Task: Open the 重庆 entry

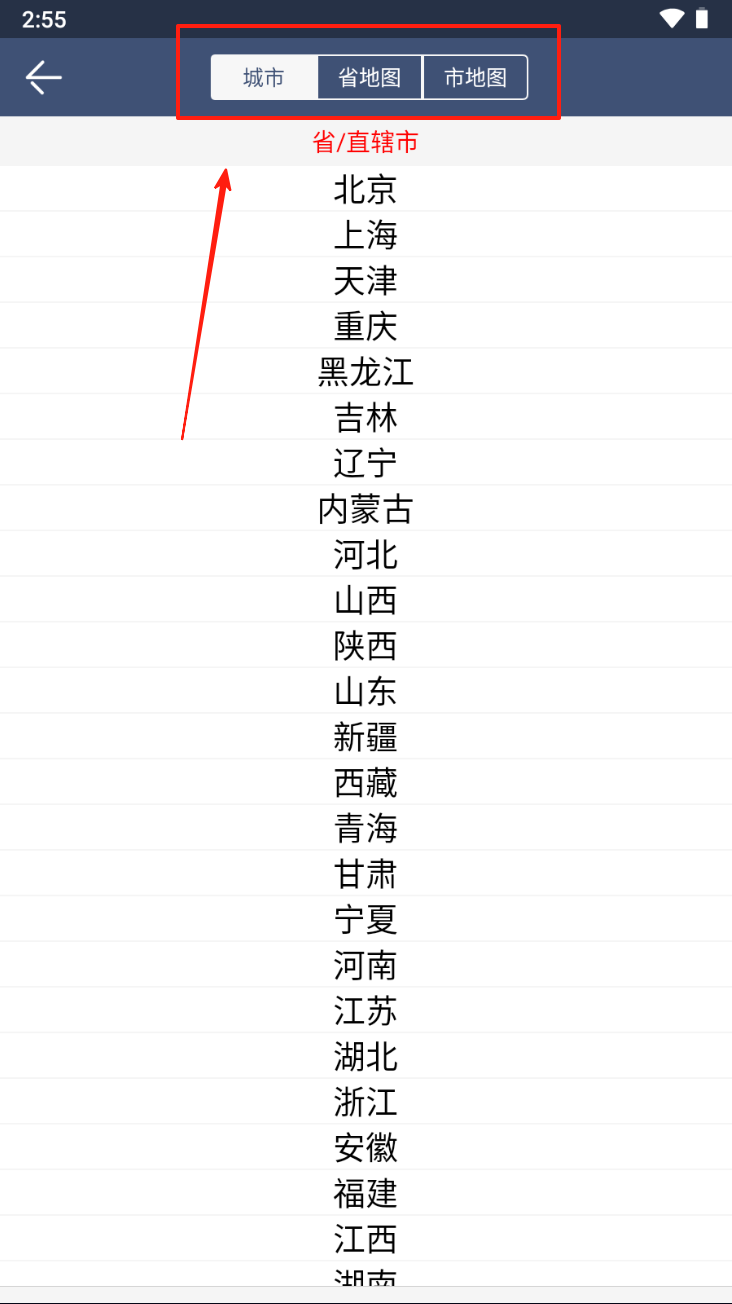Action: (x=365, y=326)
